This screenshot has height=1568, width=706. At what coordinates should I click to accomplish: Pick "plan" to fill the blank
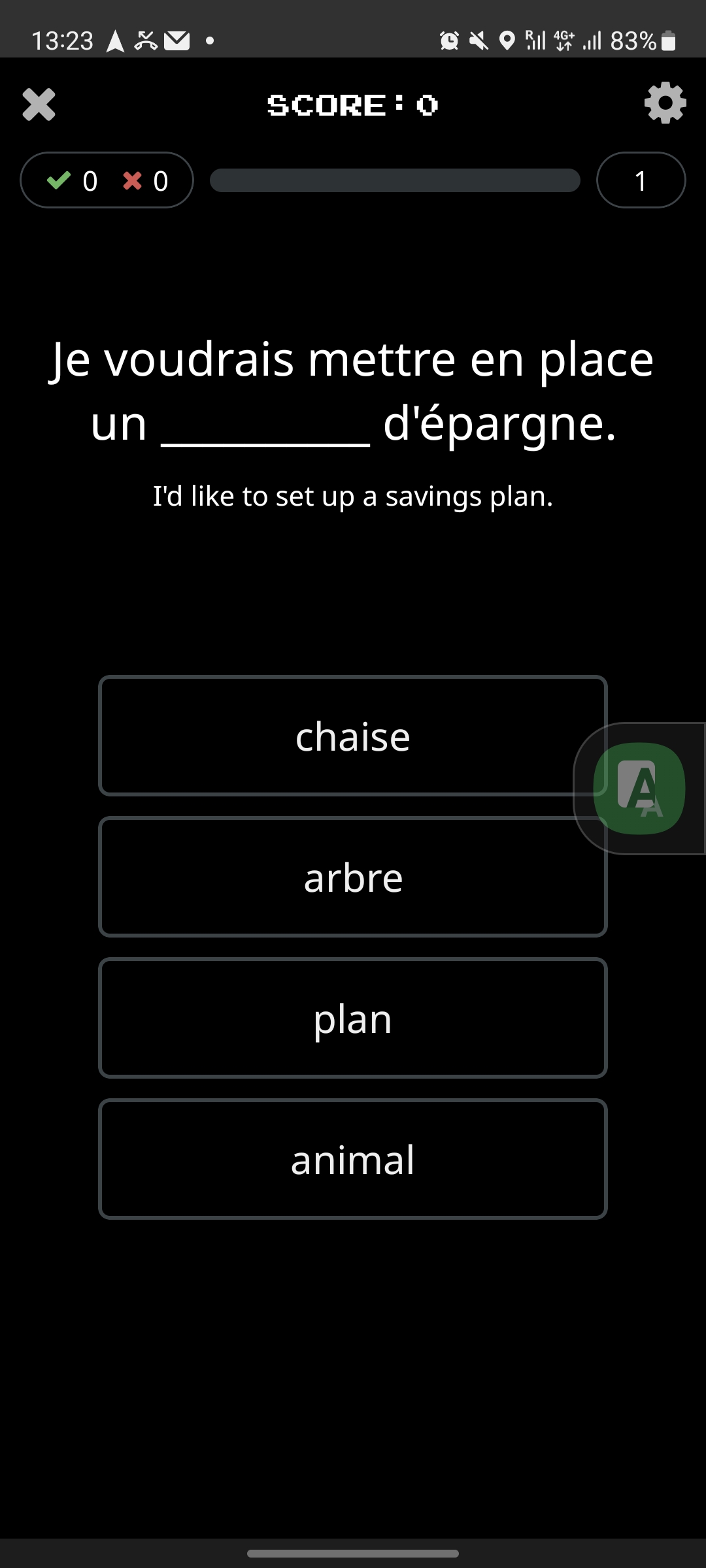point(353,1018)
